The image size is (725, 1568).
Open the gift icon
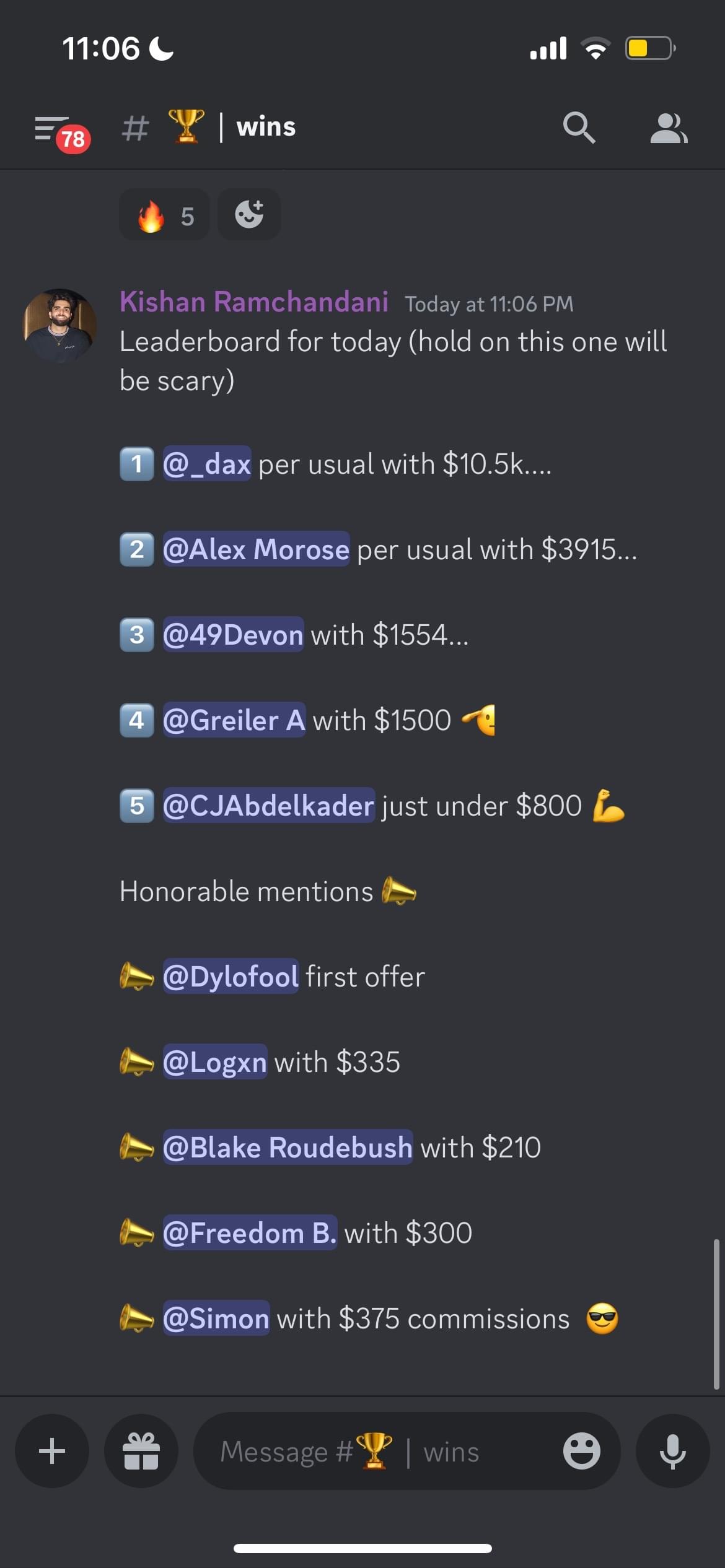point(141,1451)
